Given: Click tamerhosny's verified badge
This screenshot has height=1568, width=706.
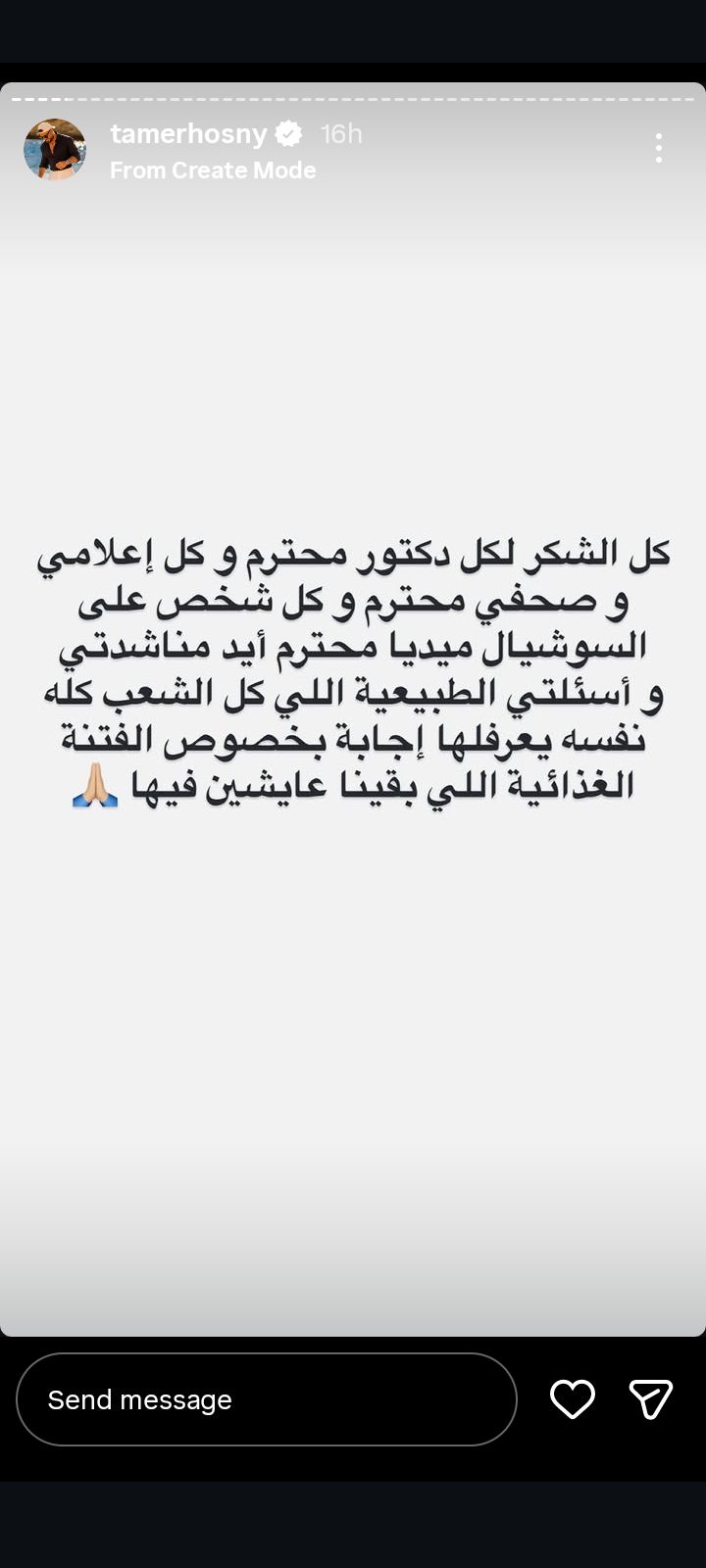Looking at the screenshot, I should coord(288,133).
